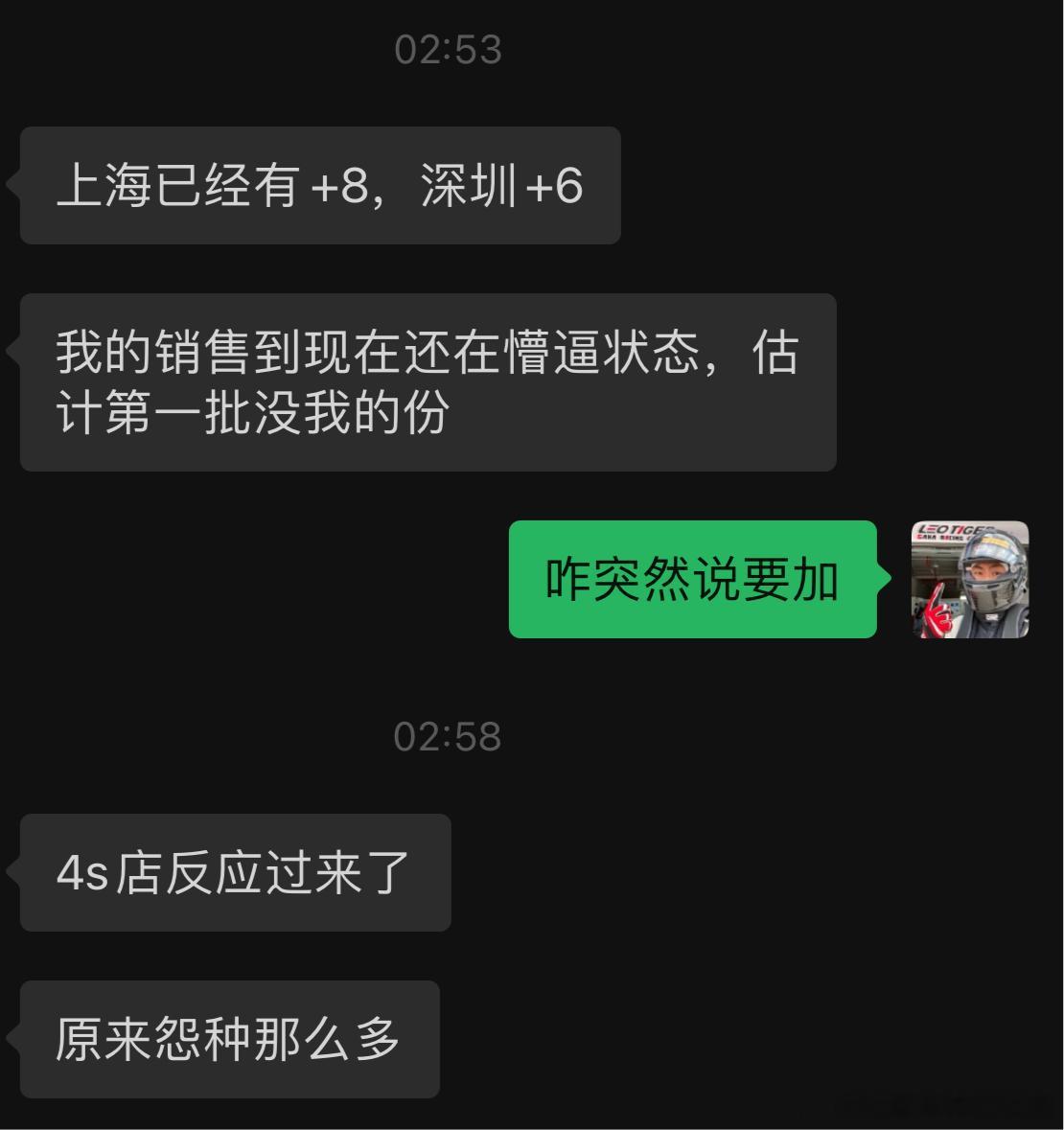Tap the bubble about 销售还在懵逼状态

(427, 383)
